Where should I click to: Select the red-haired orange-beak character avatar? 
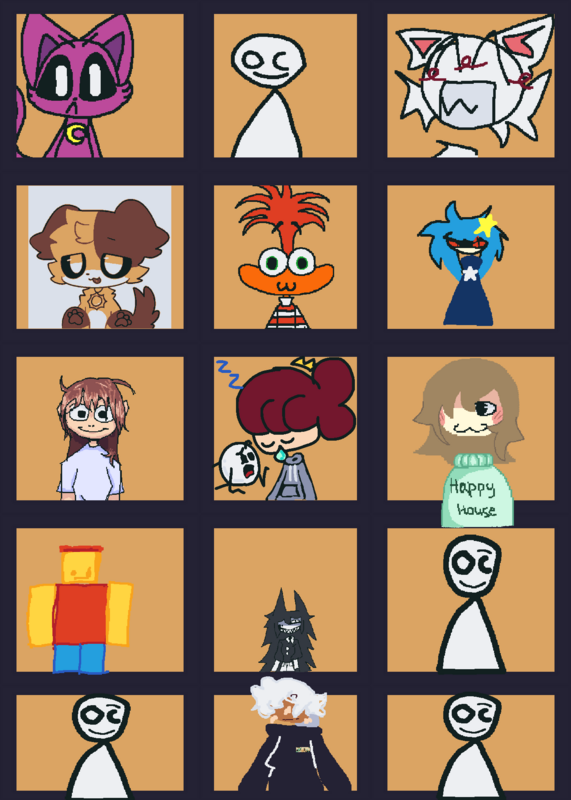(x=285, y=257)
